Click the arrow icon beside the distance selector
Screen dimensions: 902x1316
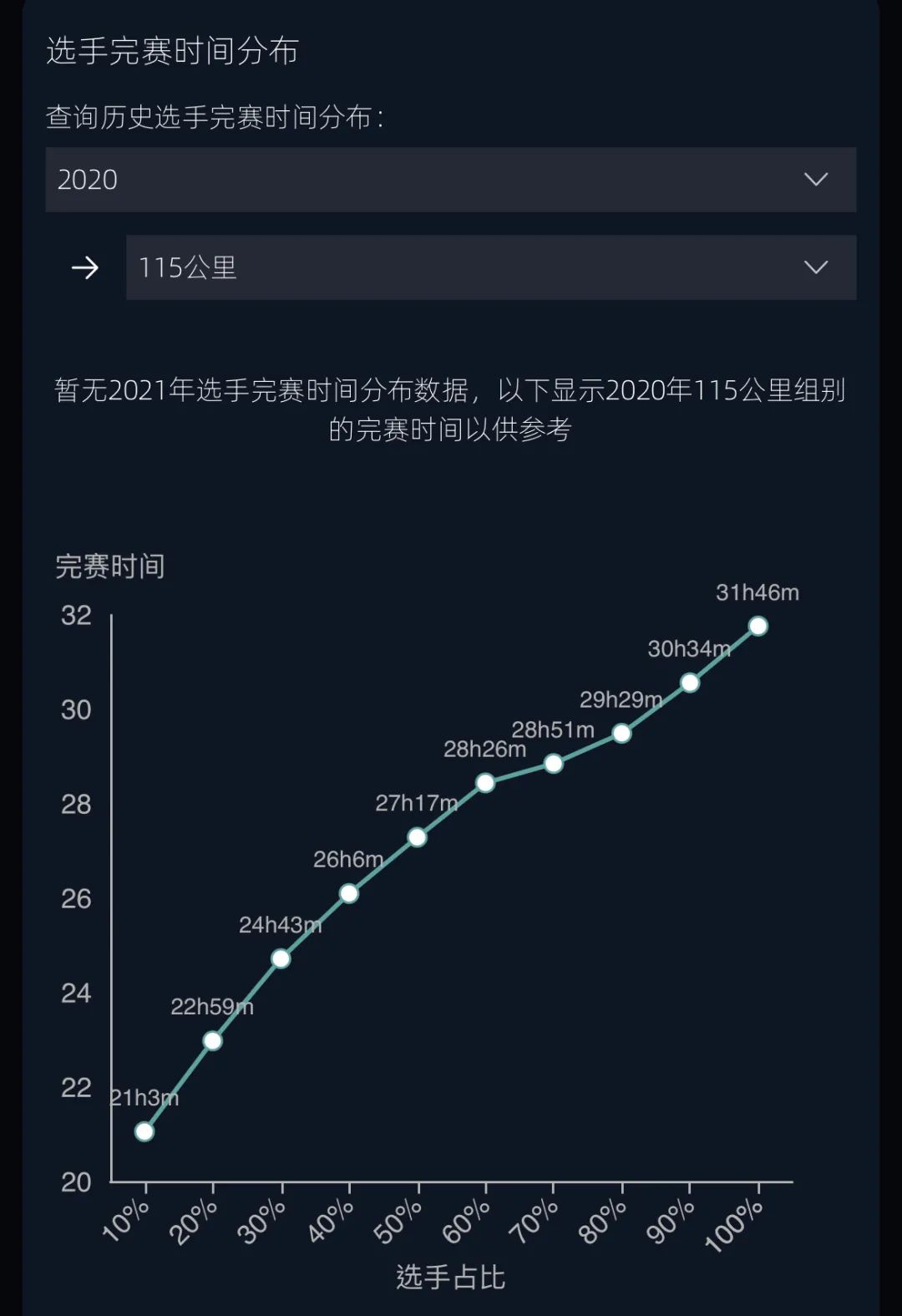[x=84, y=268]
